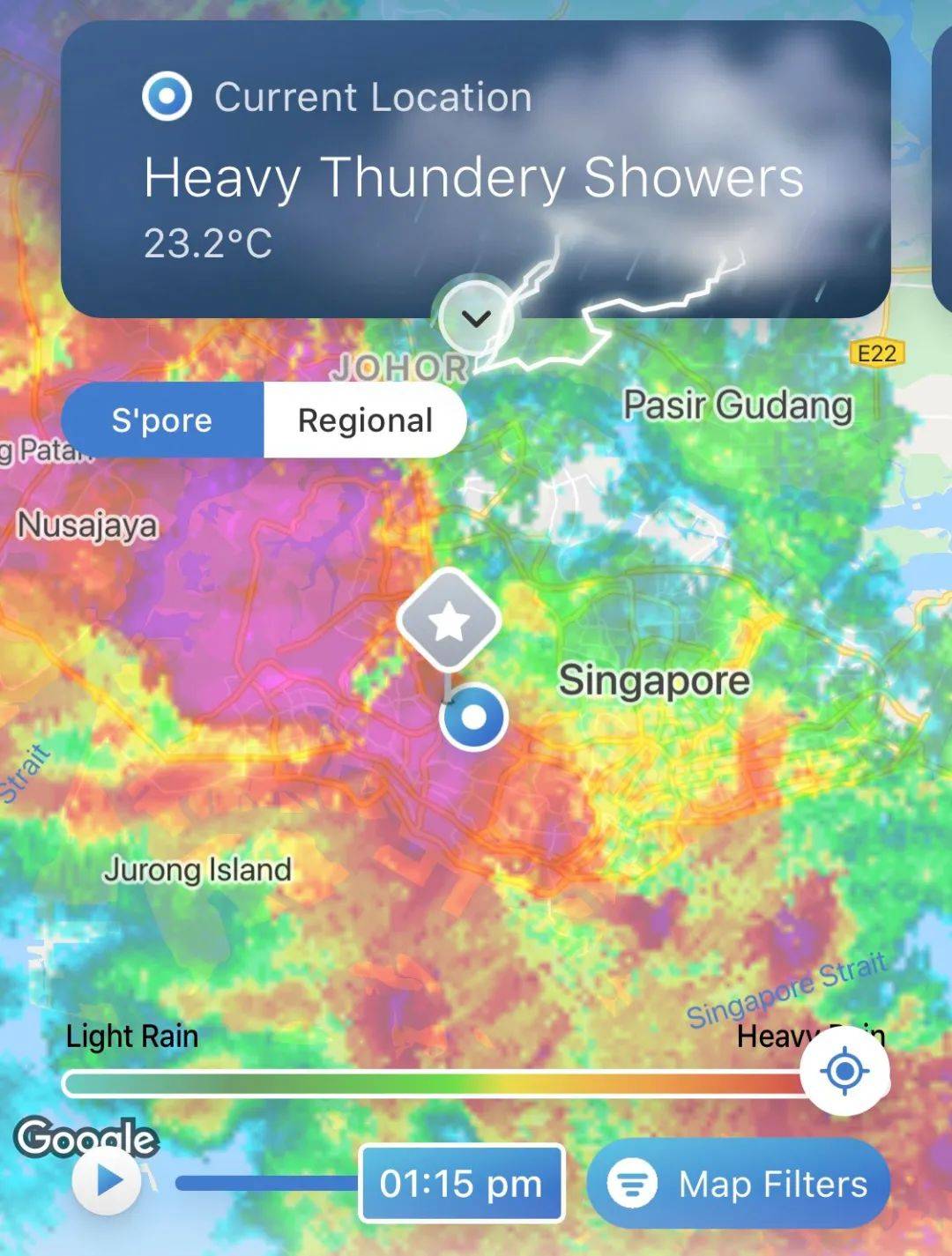Tap the 01:15 pm time marker
952x1256 pixels.
pyautogui.click(x=461, y=1184)
